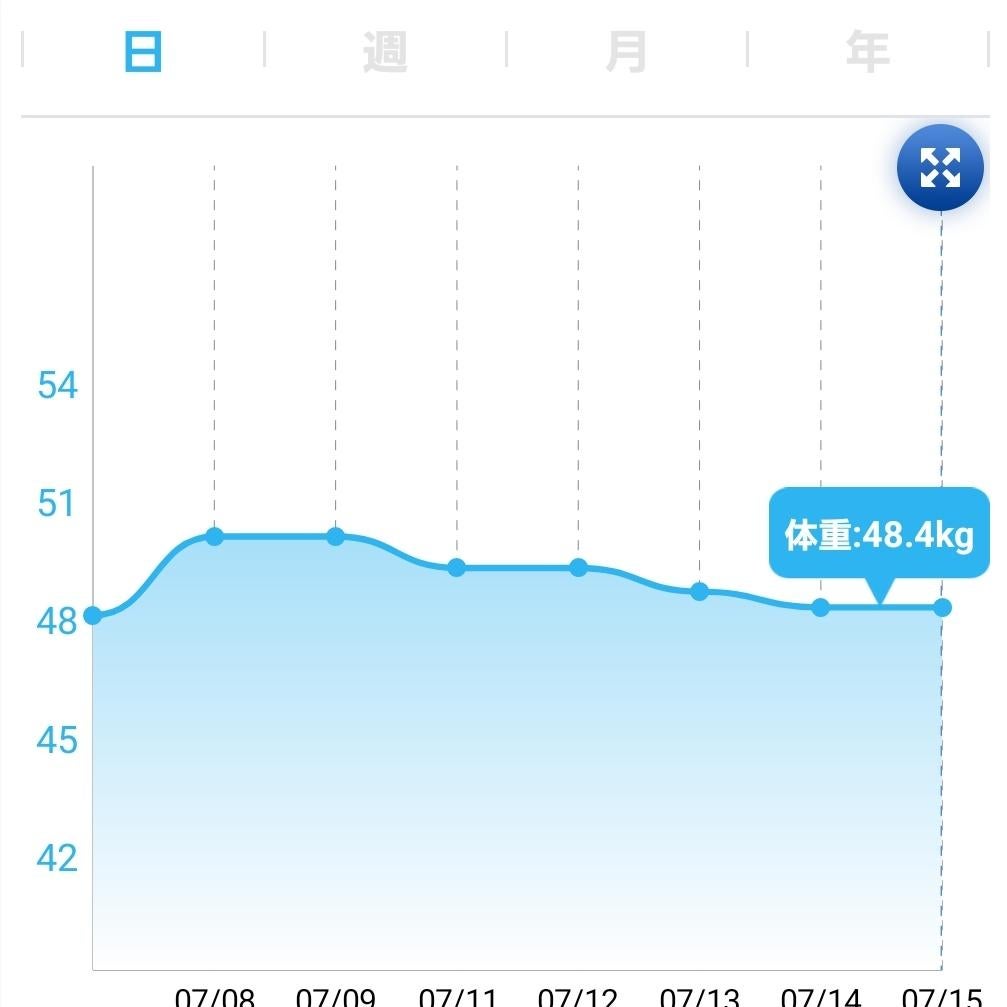Screen dimensions: 1007x1007
Task: Select the 07/14 data point
Action: pyautogui.click(x=821, y=608)
